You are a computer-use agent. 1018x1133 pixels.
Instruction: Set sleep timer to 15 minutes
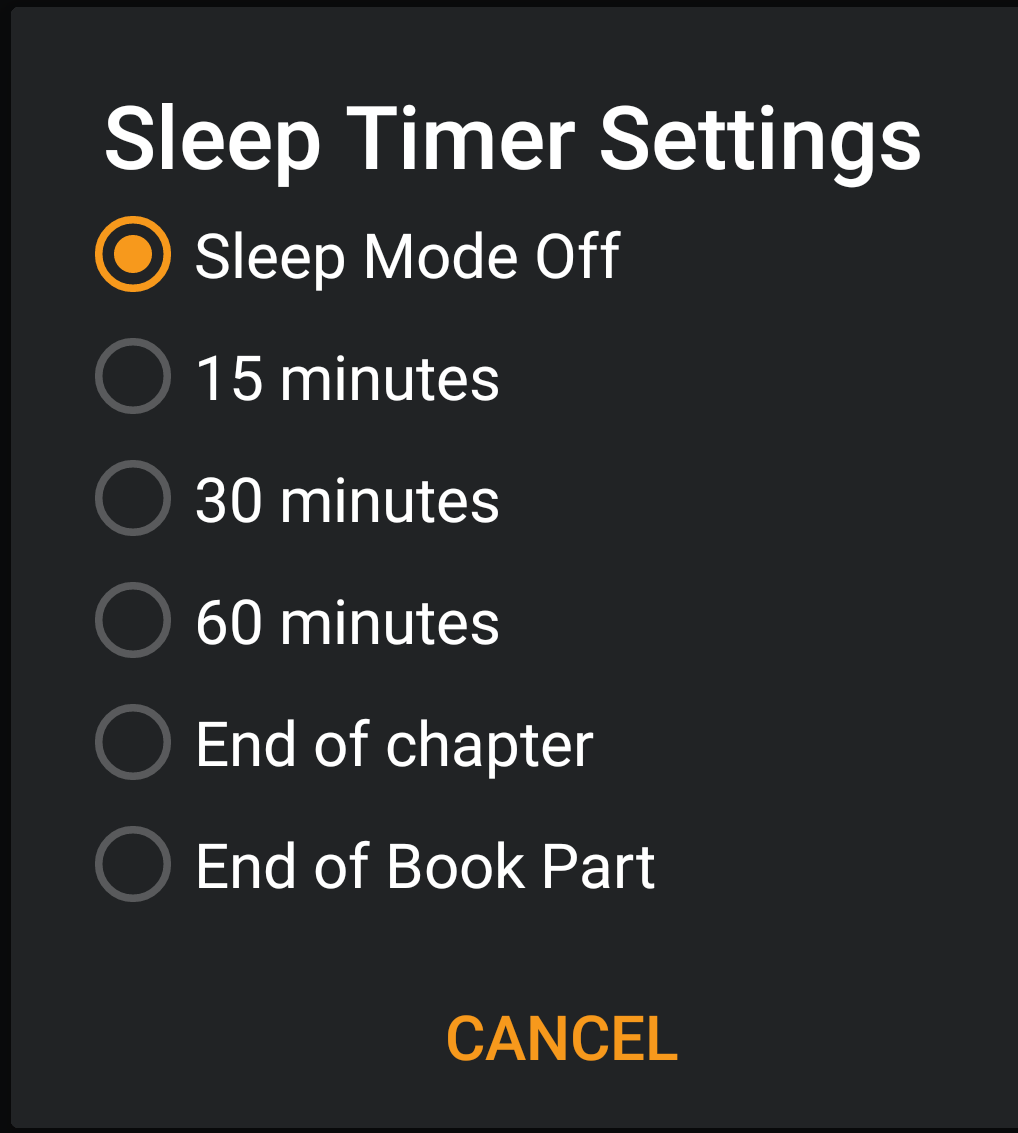tap(133, 377)
